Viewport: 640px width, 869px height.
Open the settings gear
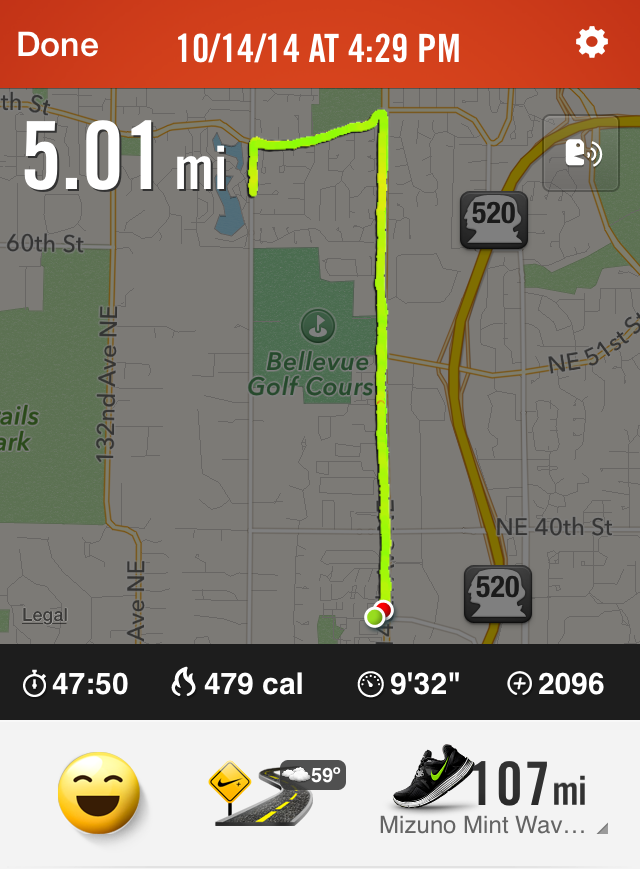tap(591, 43)
